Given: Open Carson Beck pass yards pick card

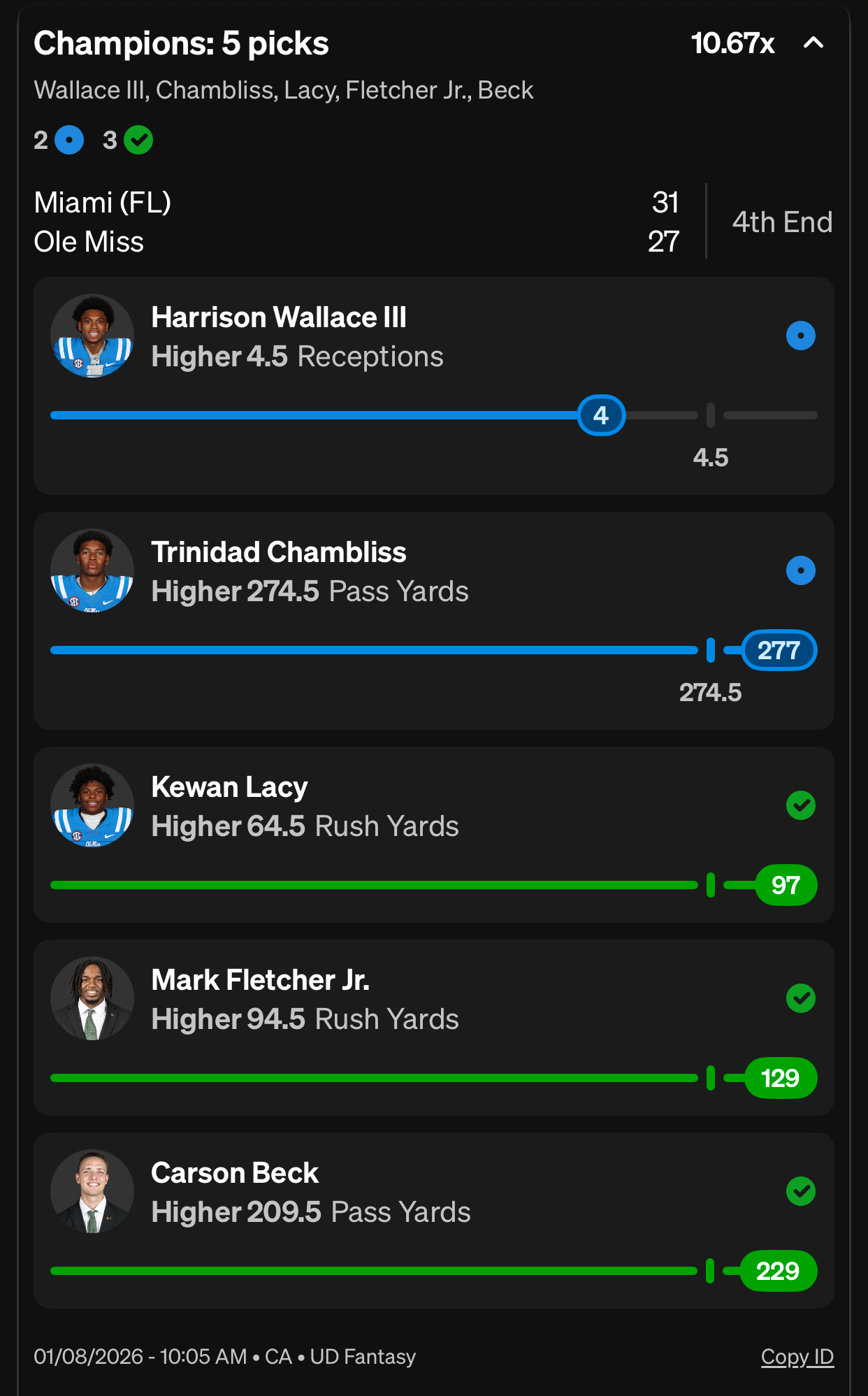Looking at the screenshot, I should pyautogui.click(x=433, y=1220).
